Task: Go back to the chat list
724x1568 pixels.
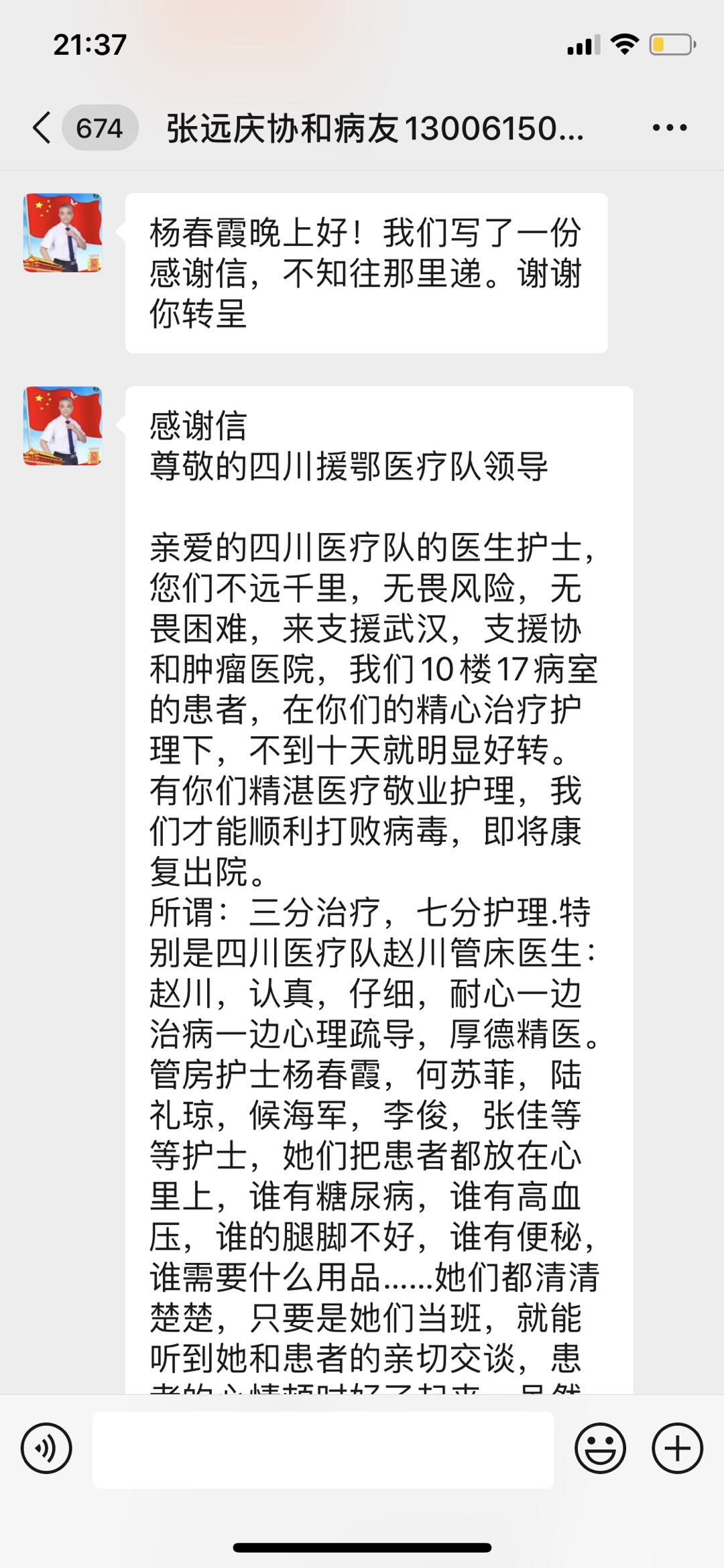Action: [42, 127]
